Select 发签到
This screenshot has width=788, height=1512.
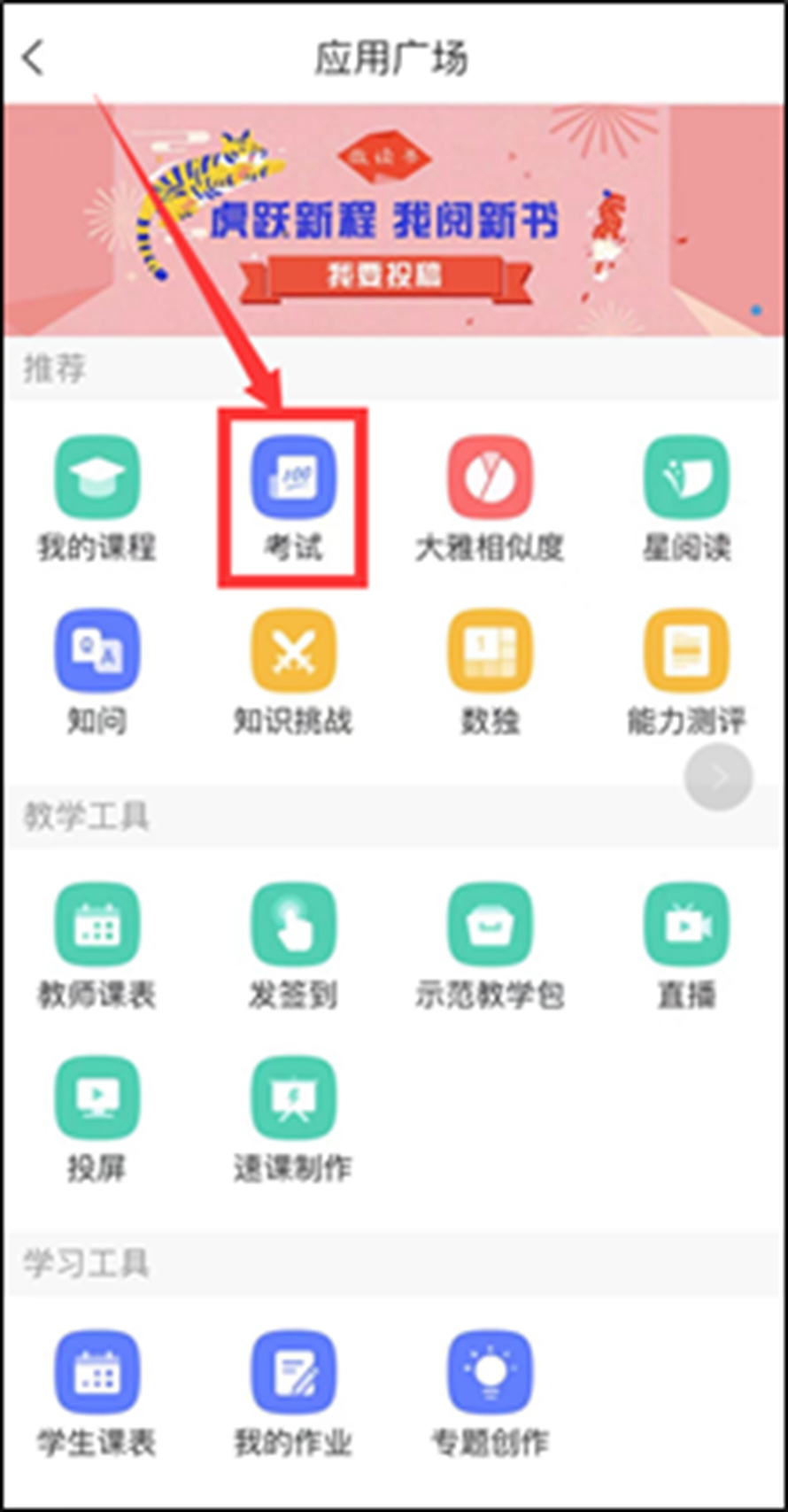click(293, 926)
